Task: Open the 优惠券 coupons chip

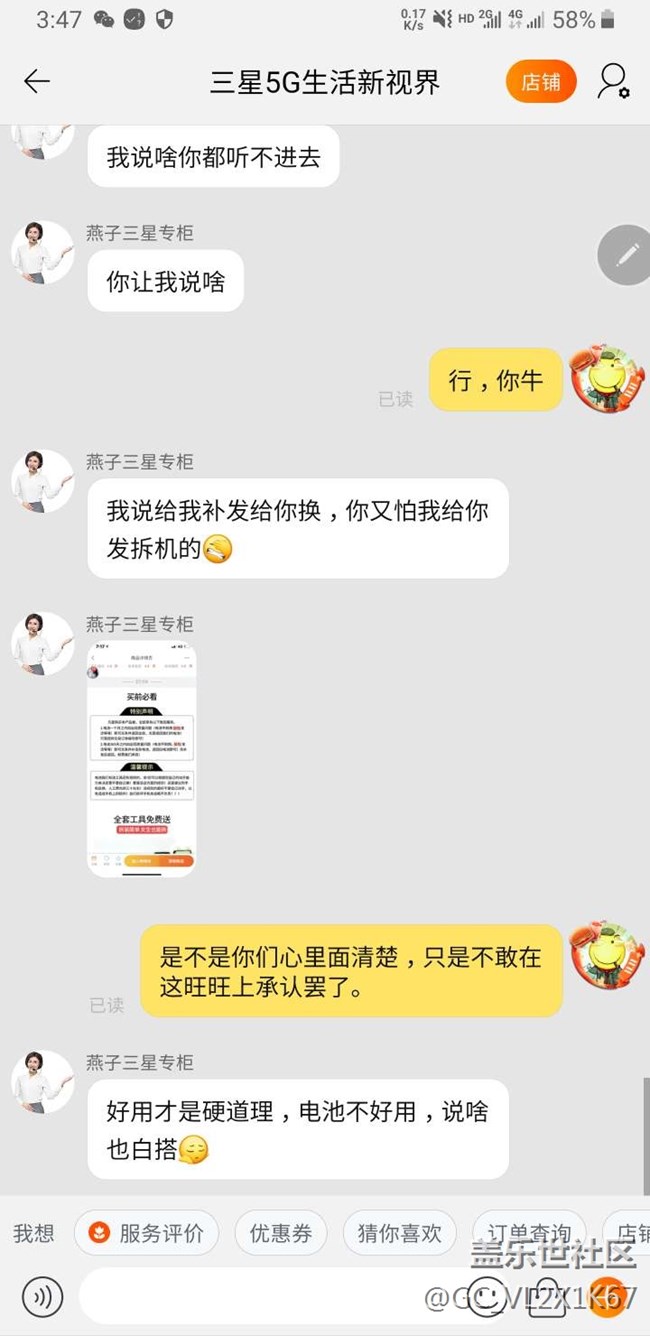Action: coord(280,1233)
